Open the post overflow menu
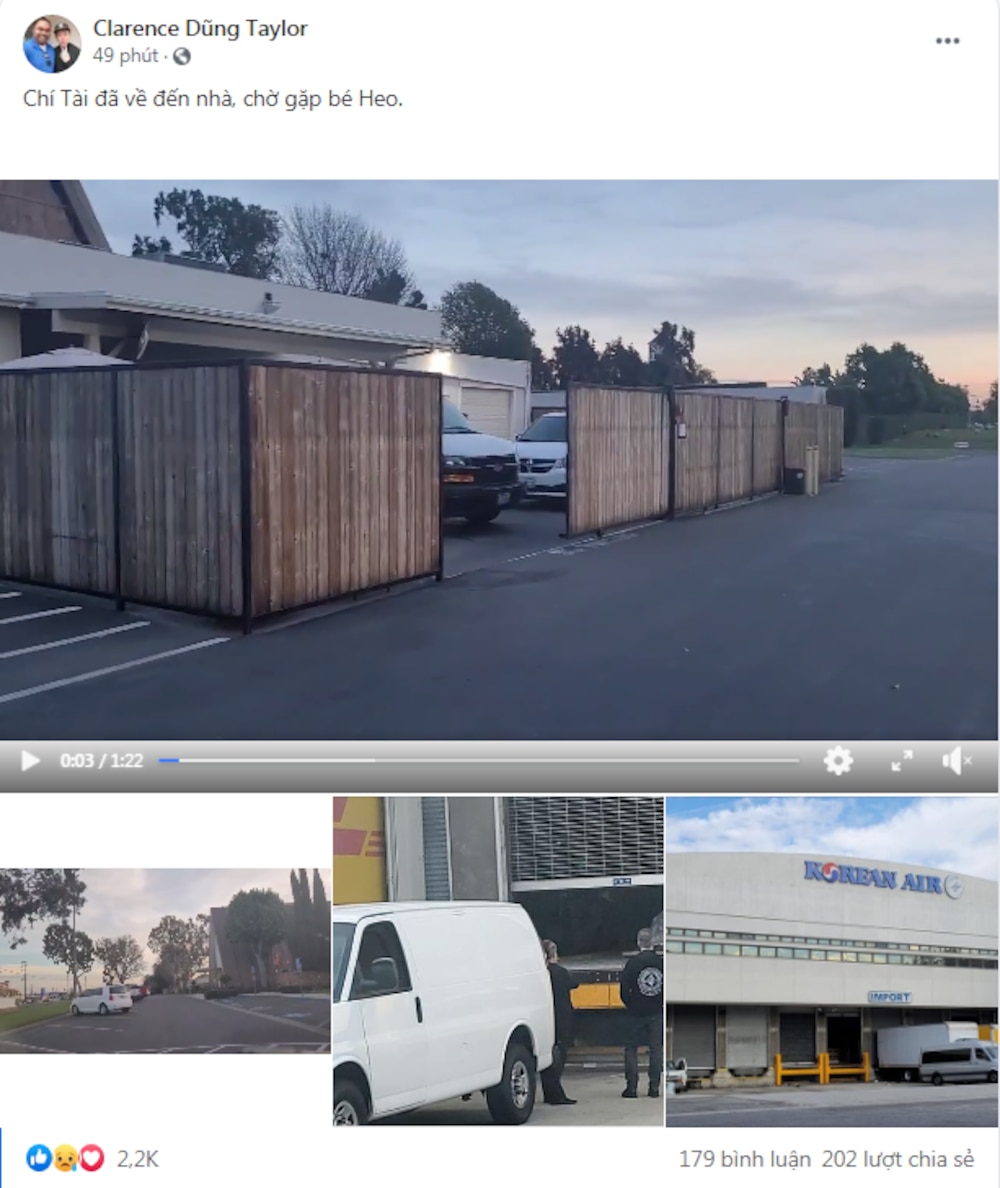This screenshot has width=1000, height=1188. point(947,41)
